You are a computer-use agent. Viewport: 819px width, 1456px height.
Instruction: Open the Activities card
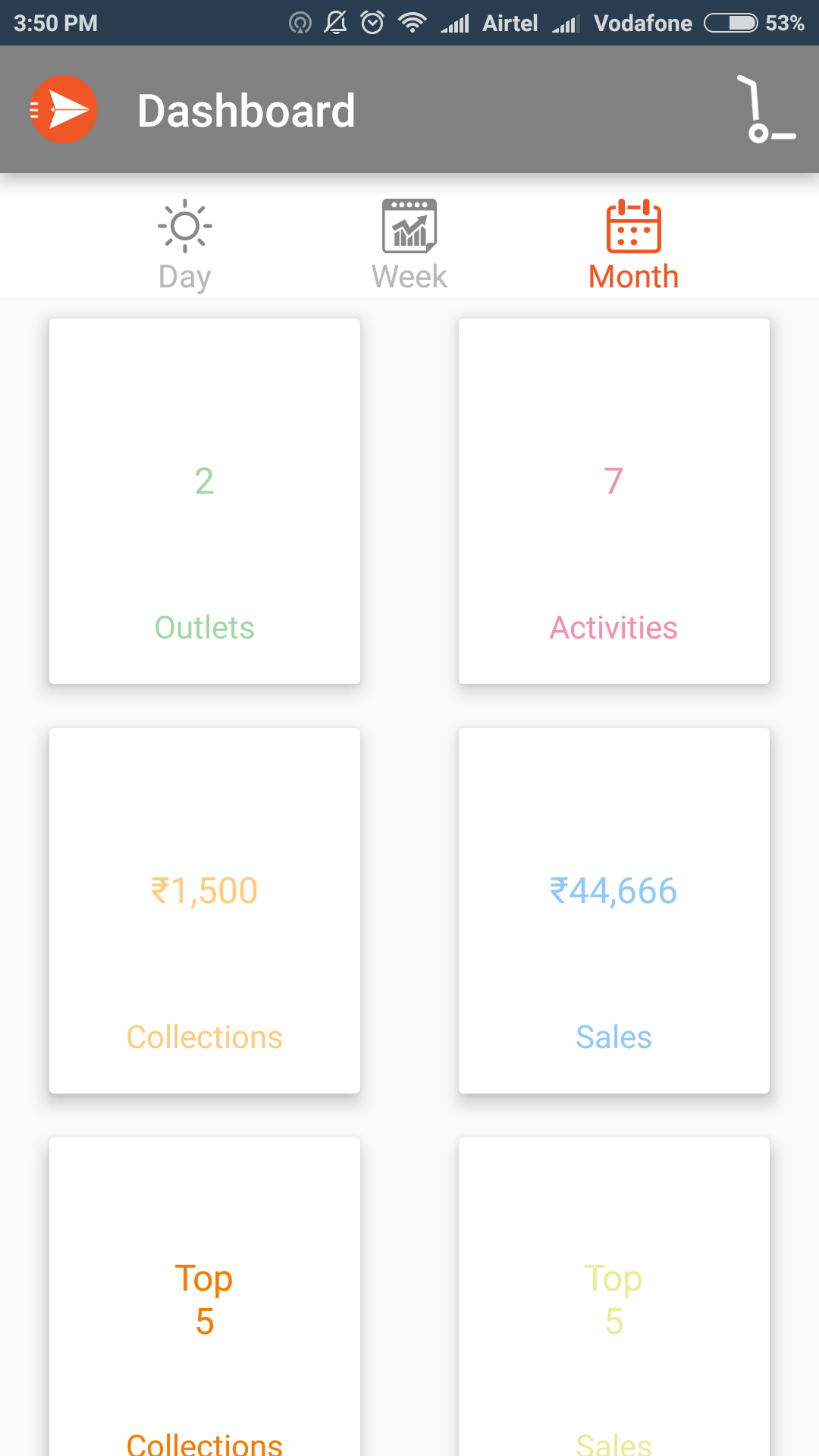click(614, 501)
